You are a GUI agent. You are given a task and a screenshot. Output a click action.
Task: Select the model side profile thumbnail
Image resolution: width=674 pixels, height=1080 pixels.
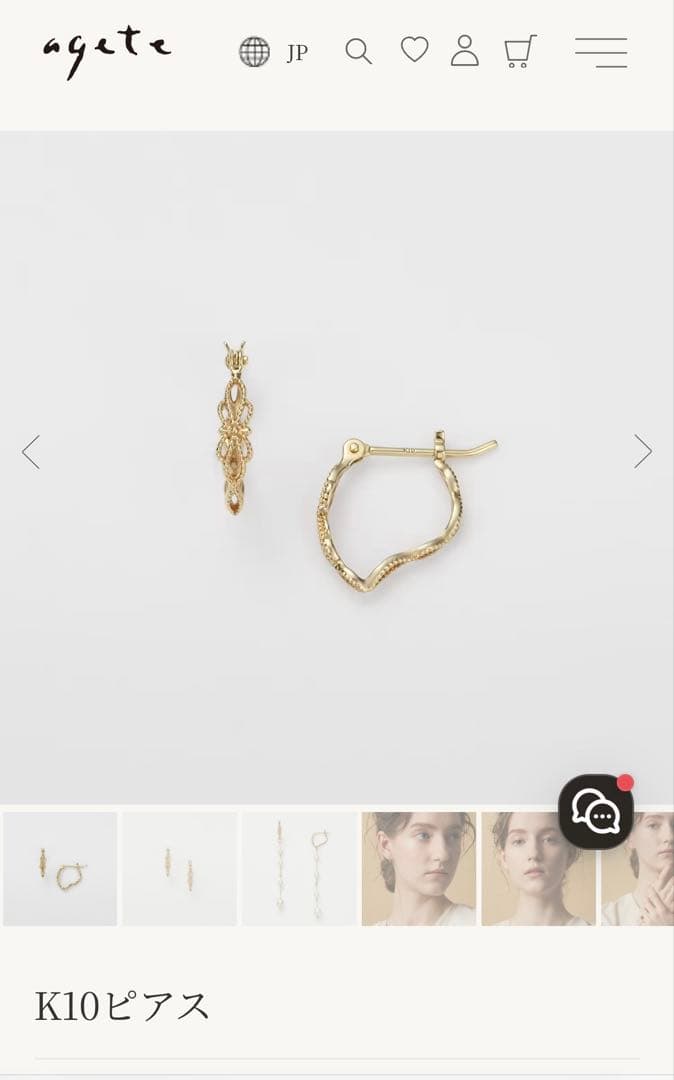pos(418,868)
